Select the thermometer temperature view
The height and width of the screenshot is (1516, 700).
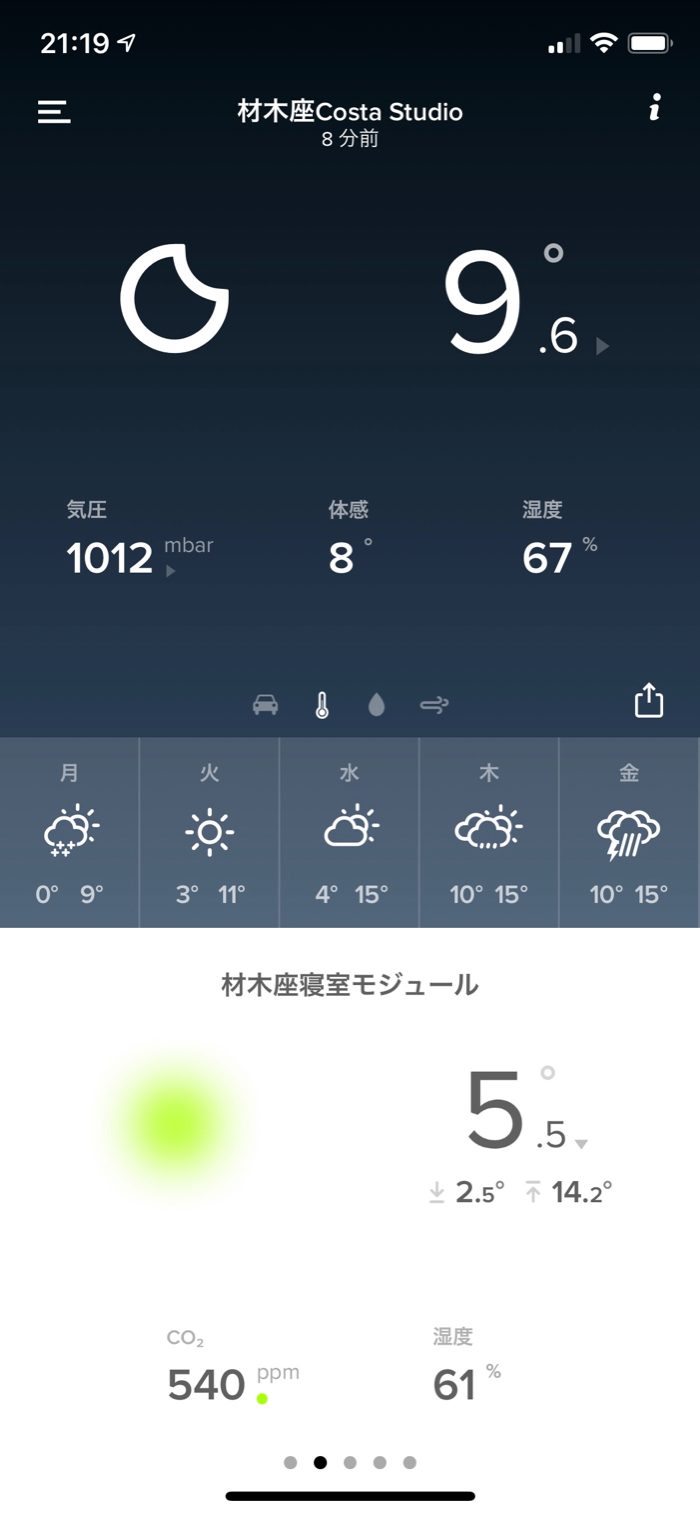tap(321, 706)
